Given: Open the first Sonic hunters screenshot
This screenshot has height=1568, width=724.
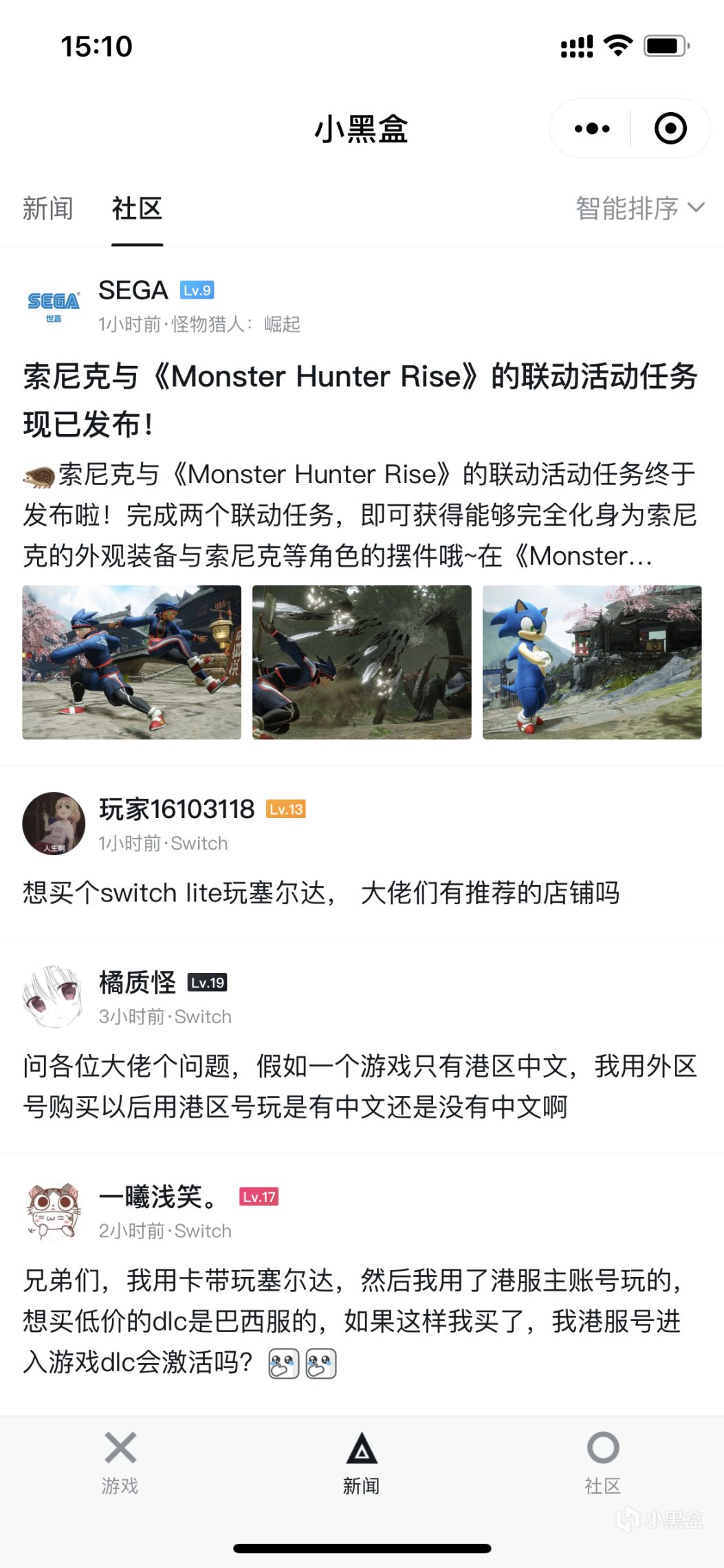Looking at the screenshot, I should 132,662.
